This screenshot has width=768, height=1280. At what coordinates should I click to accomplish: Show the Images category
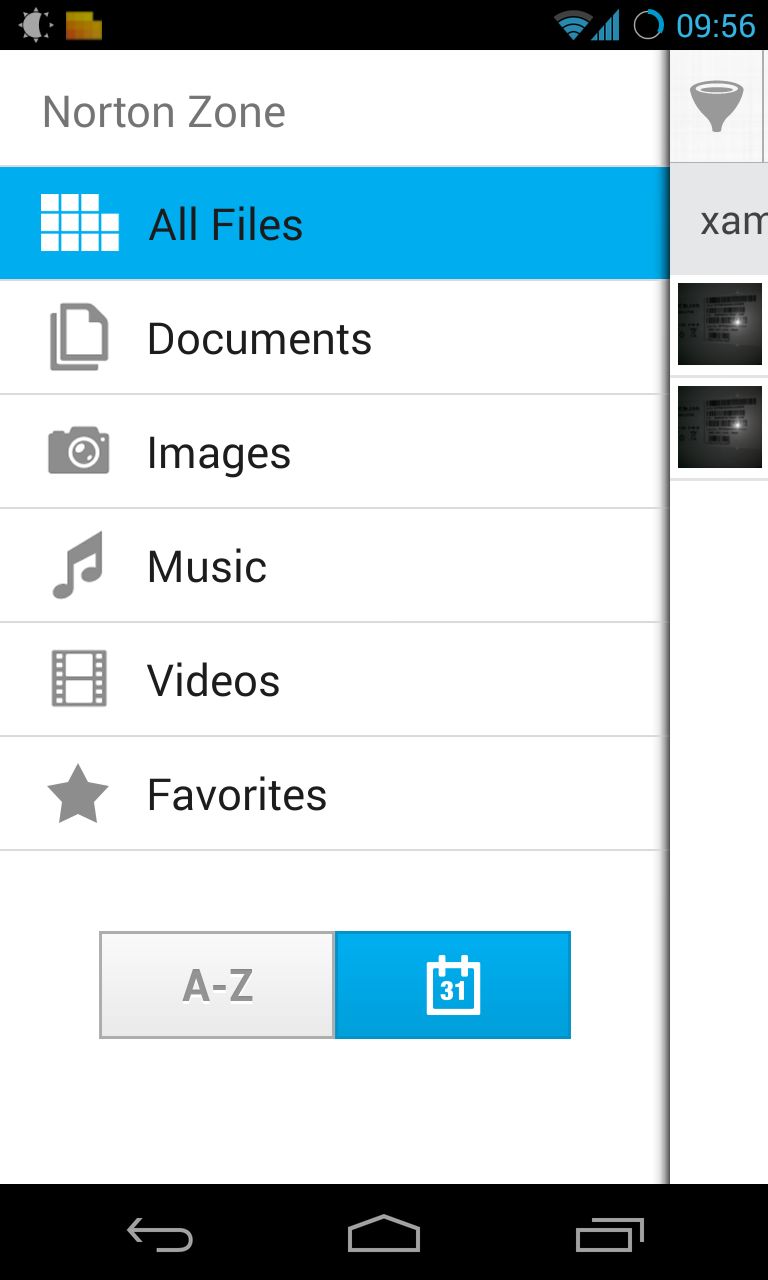click(334, 452)
